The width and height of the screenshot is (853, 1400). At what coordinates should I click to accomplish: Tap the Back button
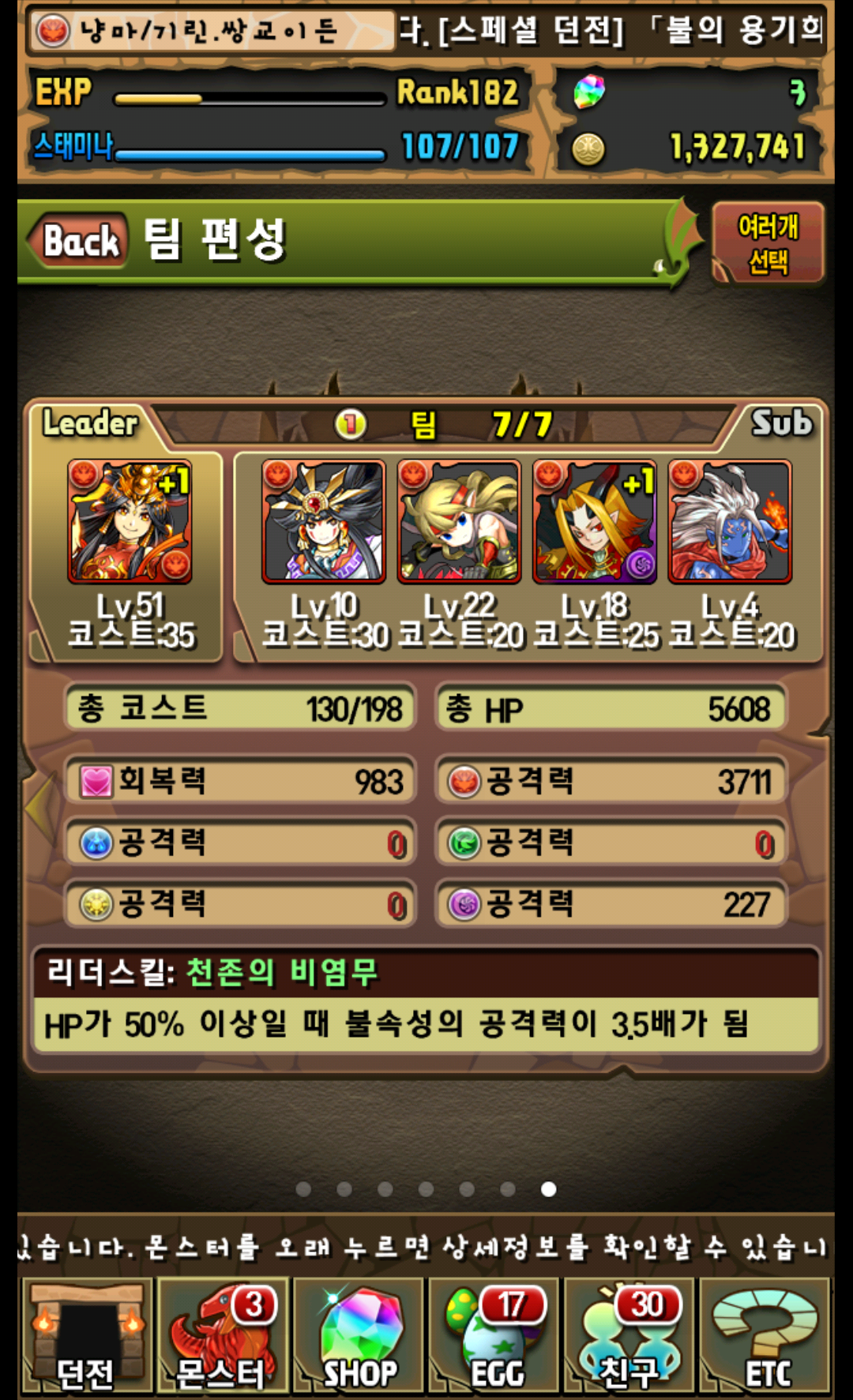click(79, 240)
